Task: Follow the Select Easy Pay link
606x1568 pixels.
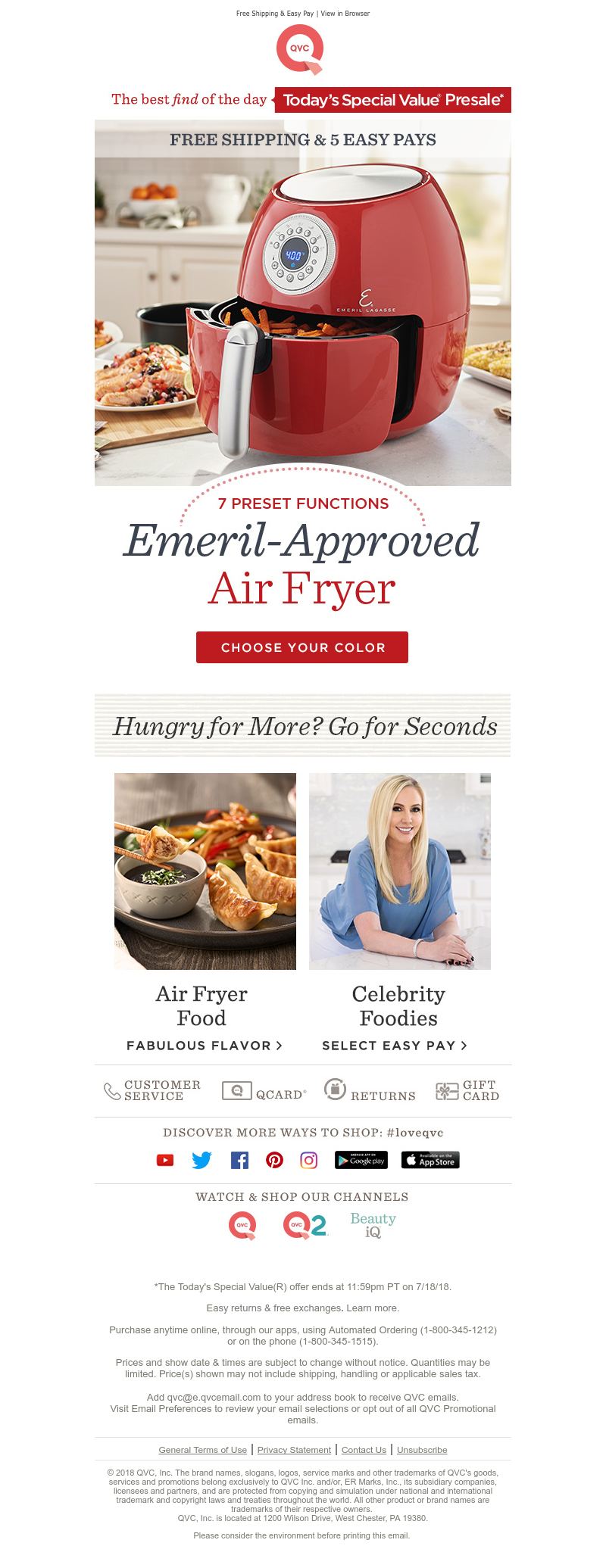Action: 395,1046
